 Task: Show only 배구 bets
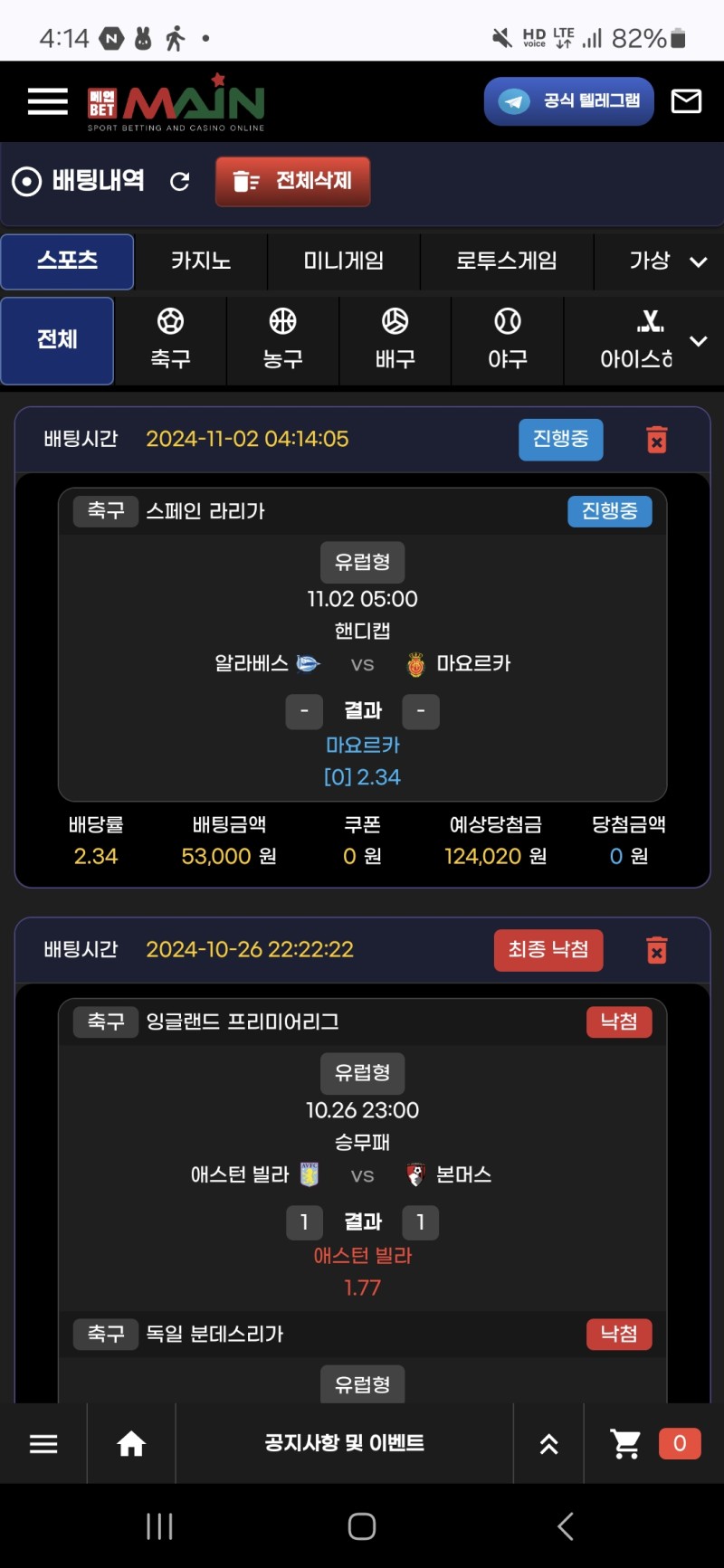point(395,340)
